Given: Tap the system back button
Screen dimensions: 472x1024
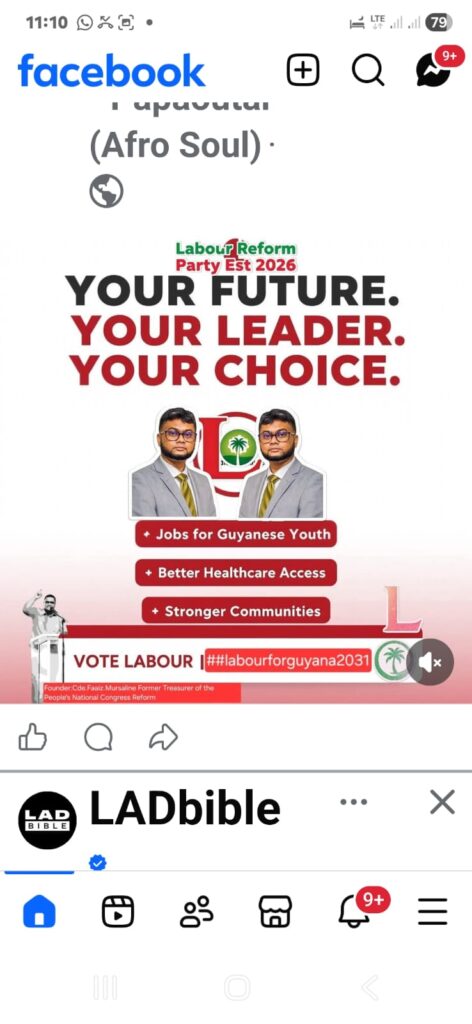Looking at the screenshot, I should point(370,987).
